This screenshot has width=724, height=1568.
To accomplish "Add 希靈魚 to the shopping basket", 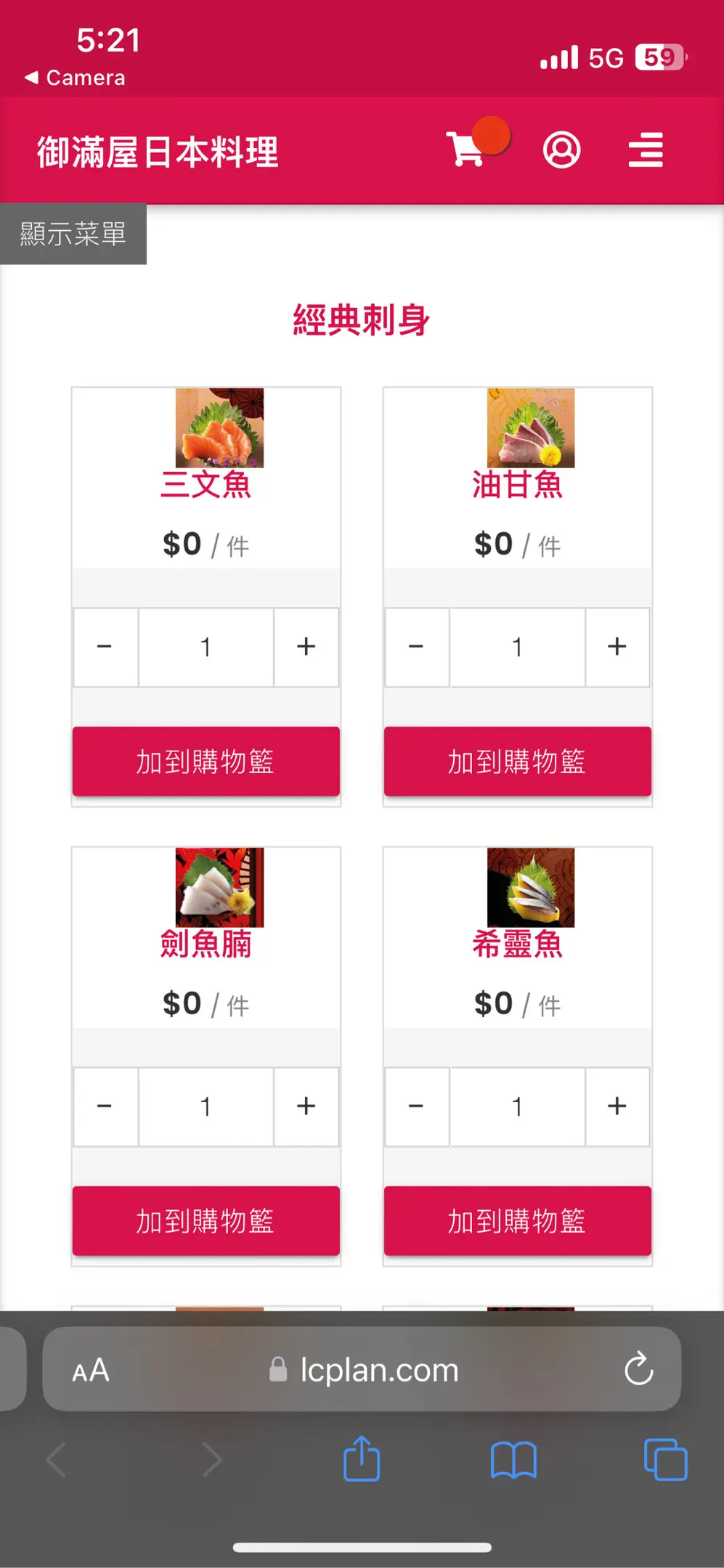I will point(518,1221).
